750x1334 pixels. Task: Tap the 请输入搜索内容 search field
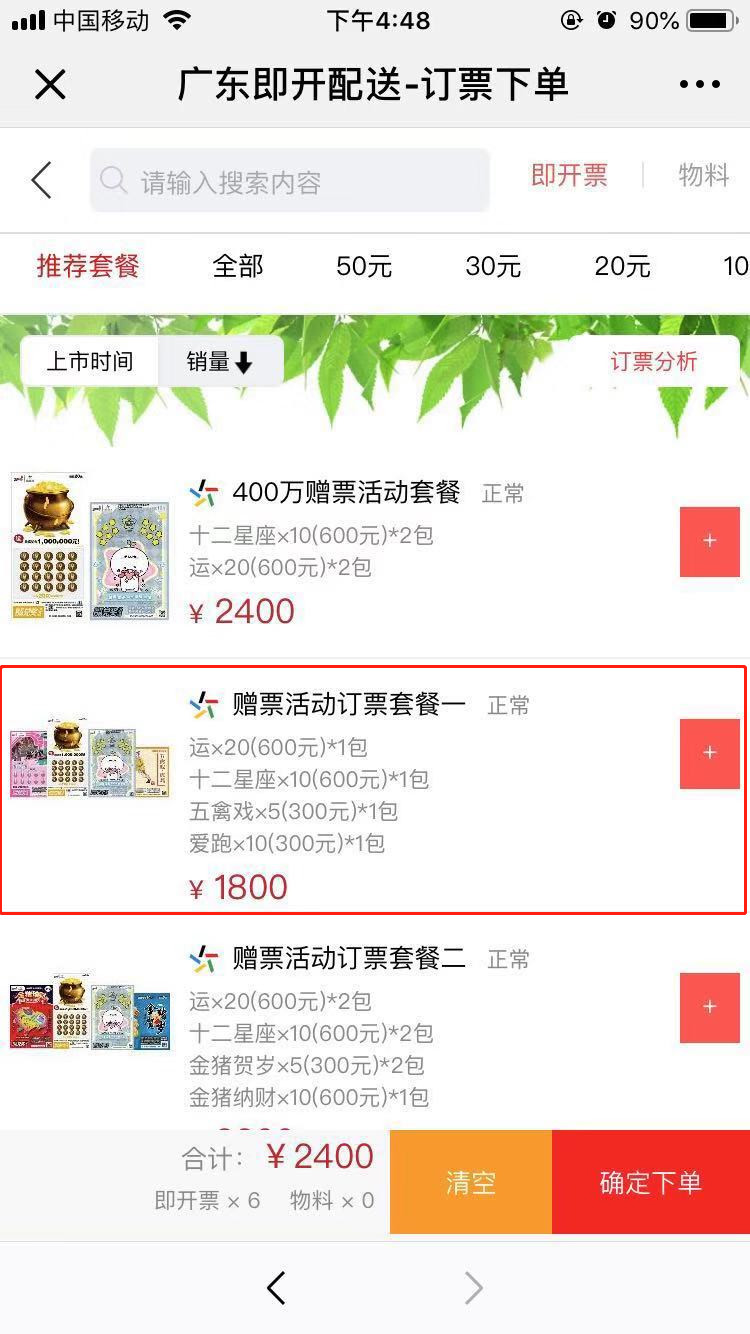click(x=290, y=181)
